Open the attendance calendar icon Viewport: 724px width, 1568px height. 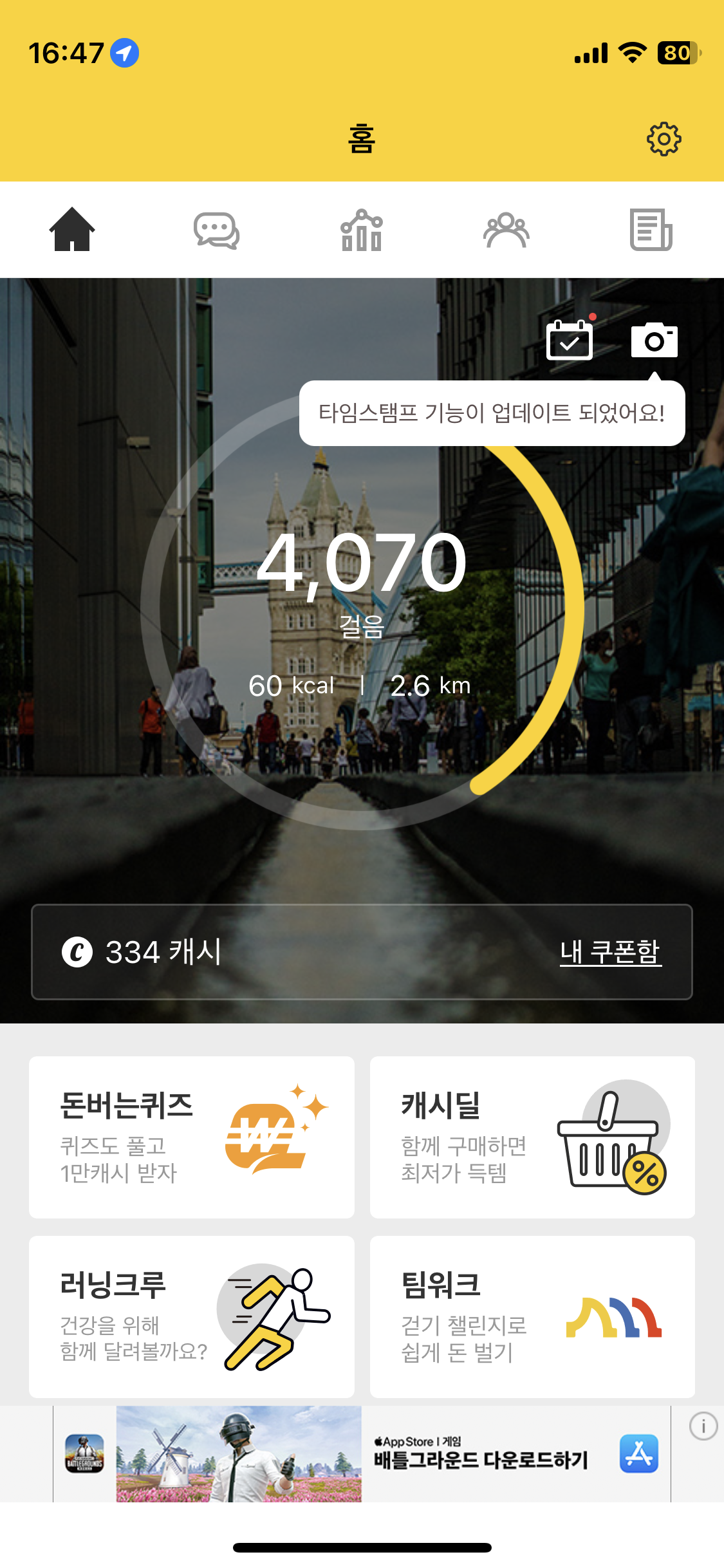pos(570,340)
